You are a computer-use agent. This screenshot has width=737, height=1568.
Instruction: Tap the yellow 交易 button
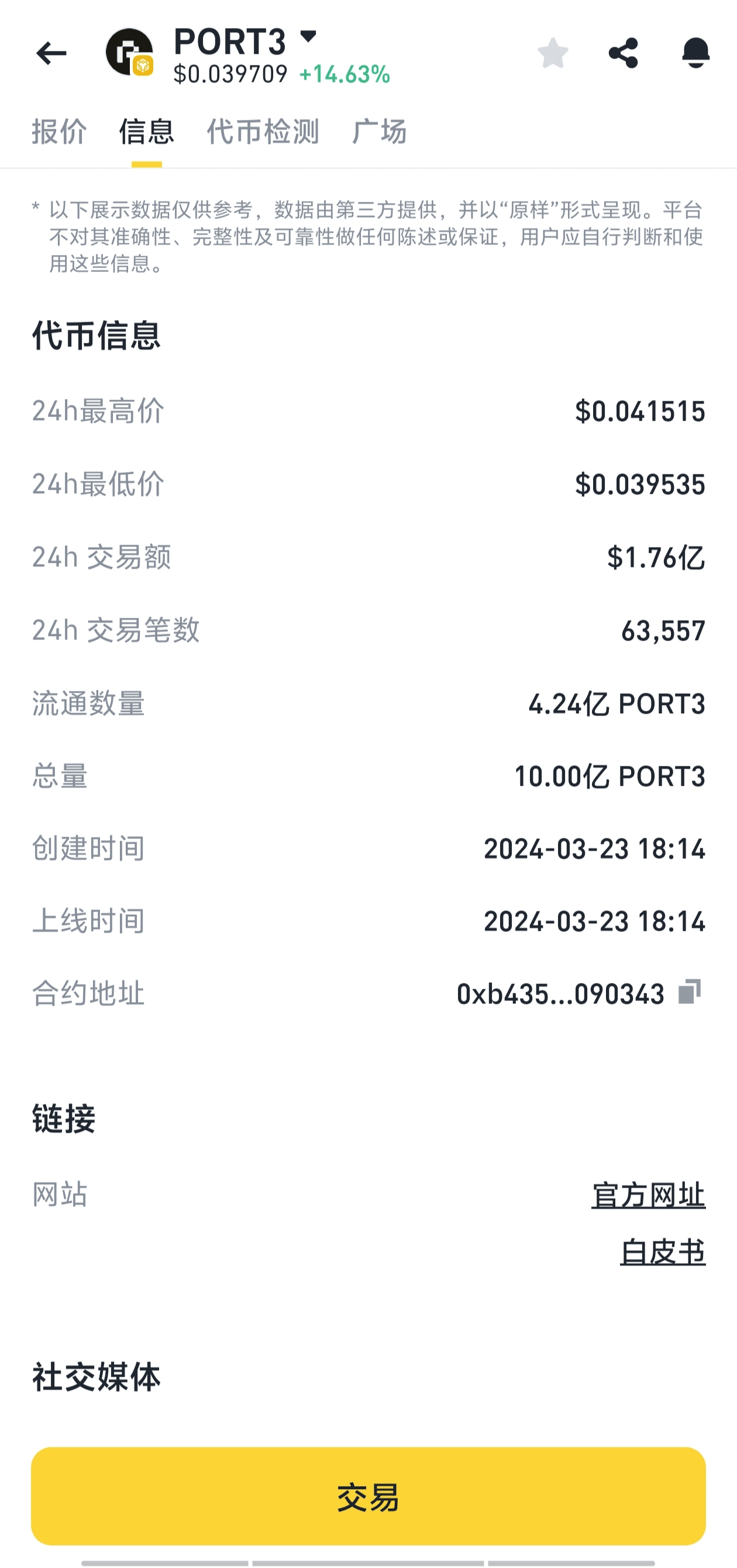point(368,1495)
